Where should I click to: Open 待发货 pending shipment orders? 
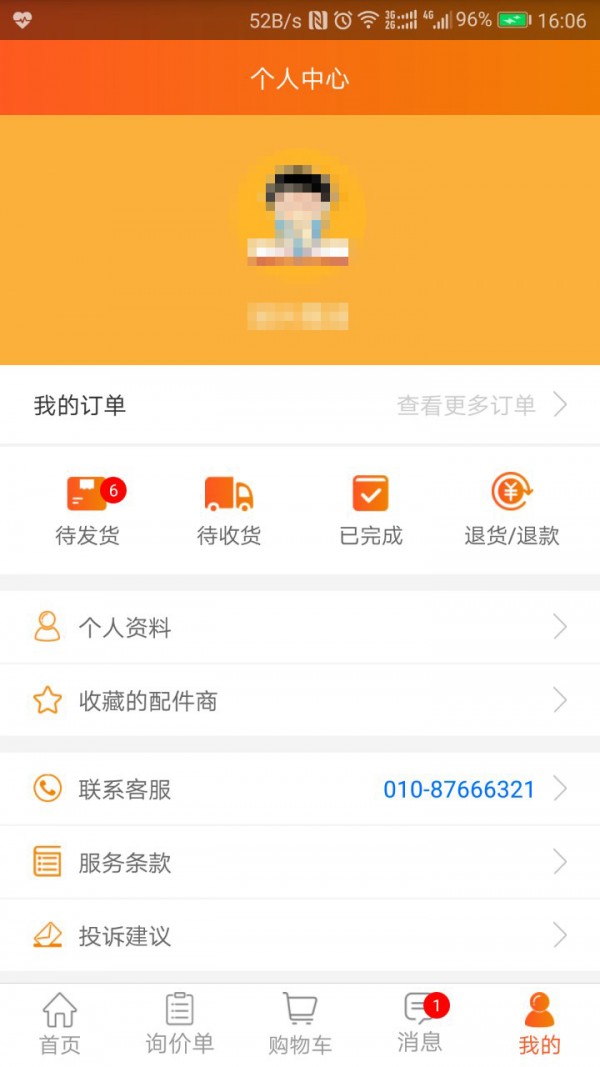(x=88, y=510)
